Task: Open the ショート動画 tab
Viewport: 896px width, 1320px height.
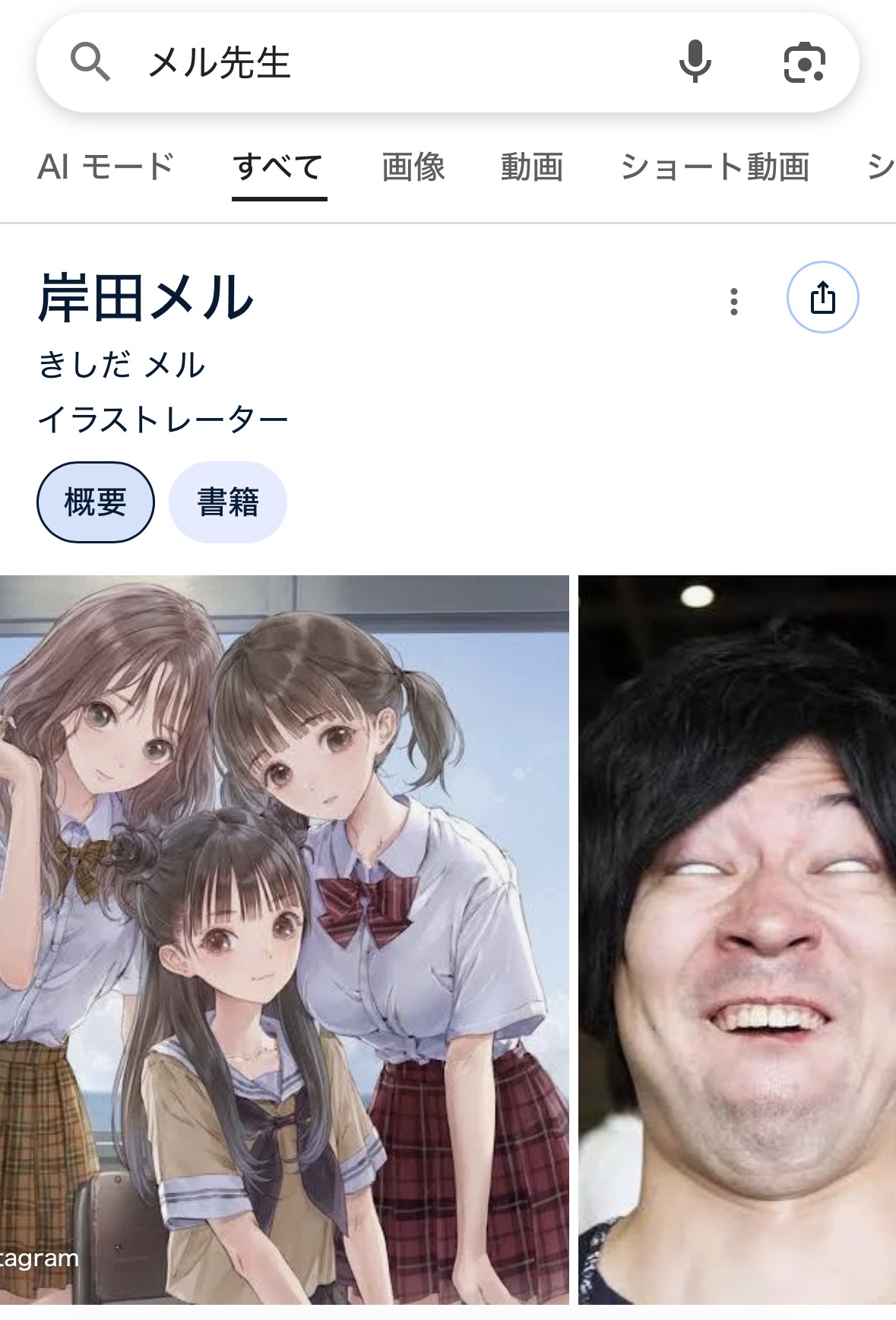Action: [x=714, y=166]
